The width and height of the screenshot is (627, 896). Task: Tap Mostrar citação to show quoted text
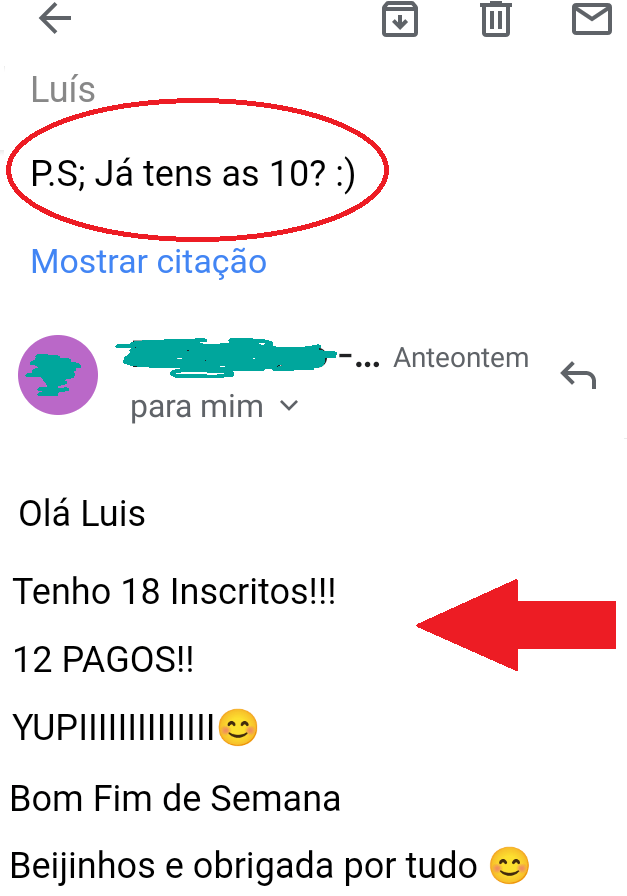pos(149,262)
